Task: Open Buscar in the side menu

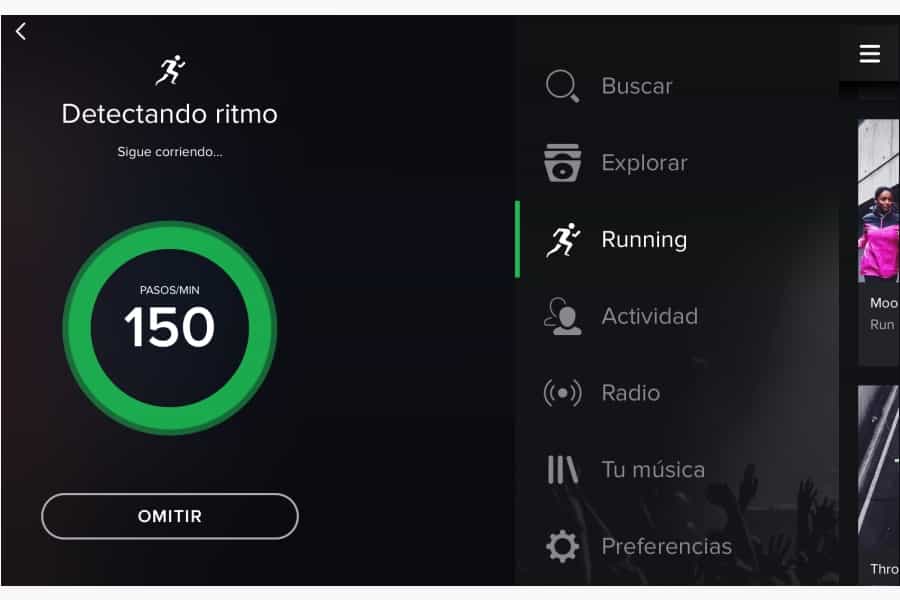Action: pos(636,86)
